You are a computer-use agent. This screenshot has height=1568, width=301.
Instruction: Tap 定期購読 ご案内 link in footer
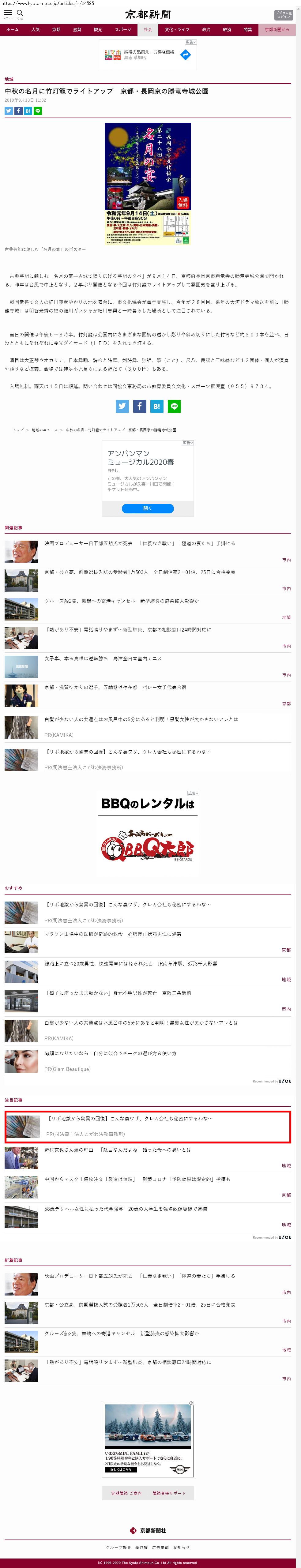[126, 1493]
